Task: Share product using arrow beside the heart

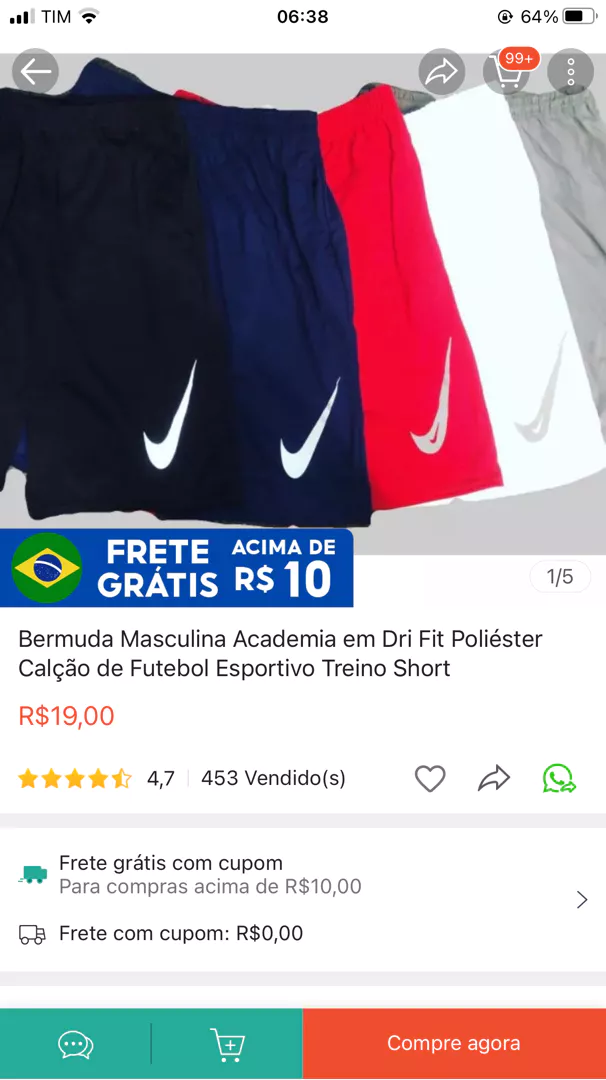Action: [494, 778]
